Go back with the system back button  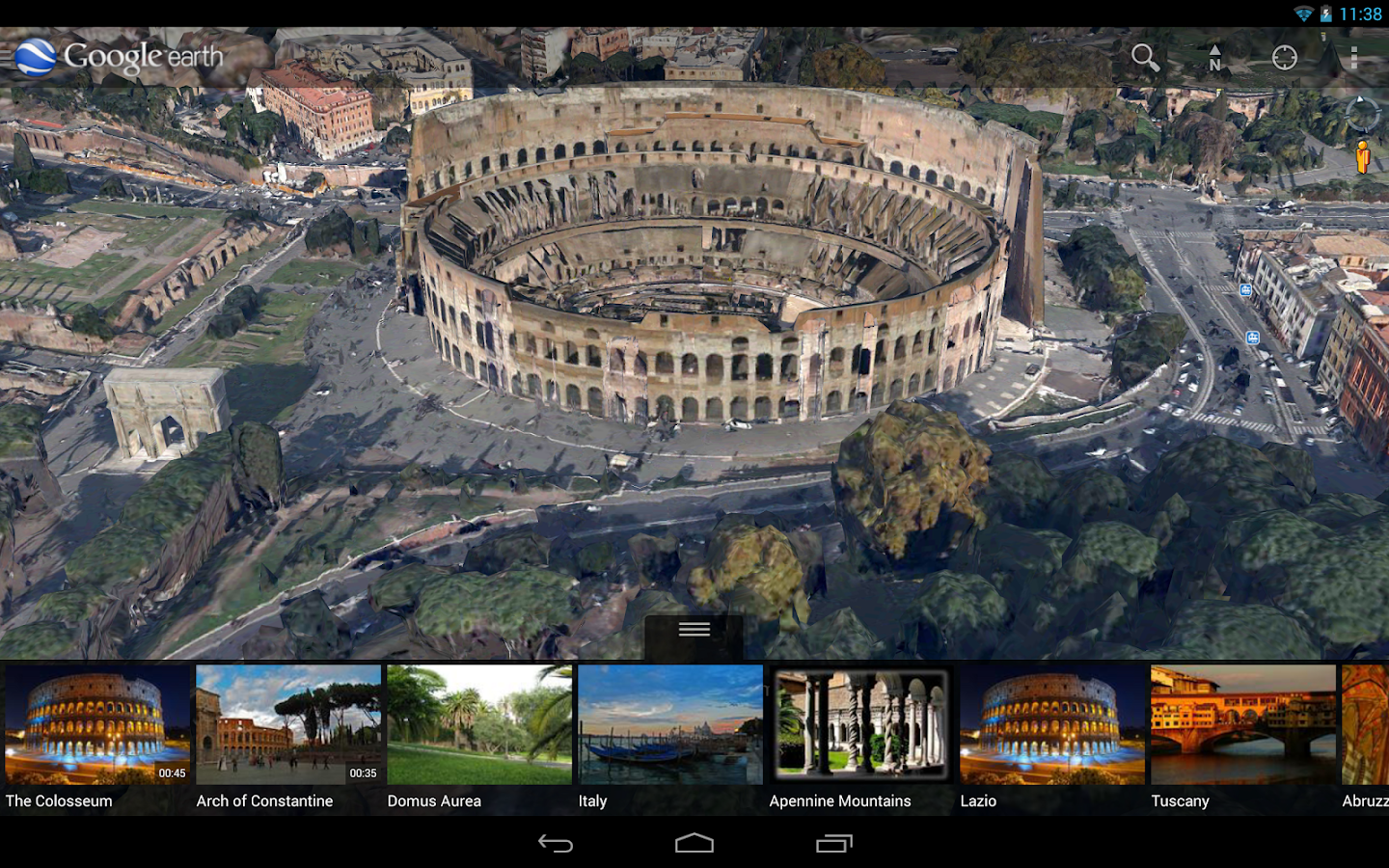click(556, 844)
